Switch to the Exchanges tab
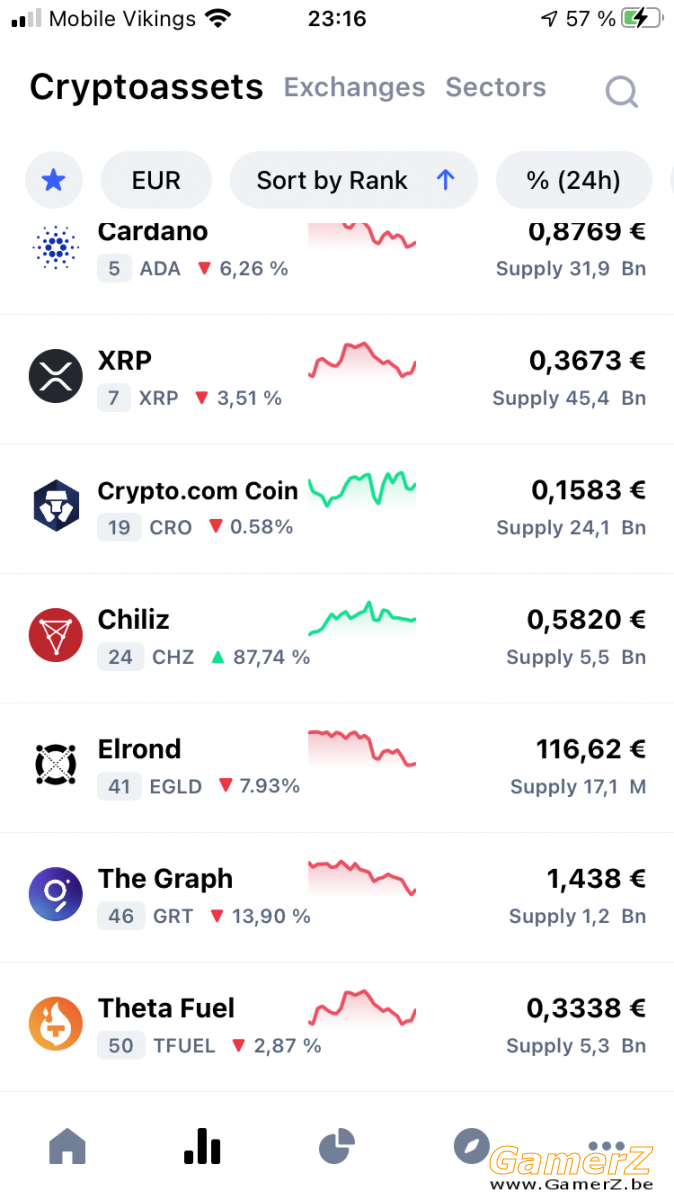The image size is (674, 1200). pos(354,88)
